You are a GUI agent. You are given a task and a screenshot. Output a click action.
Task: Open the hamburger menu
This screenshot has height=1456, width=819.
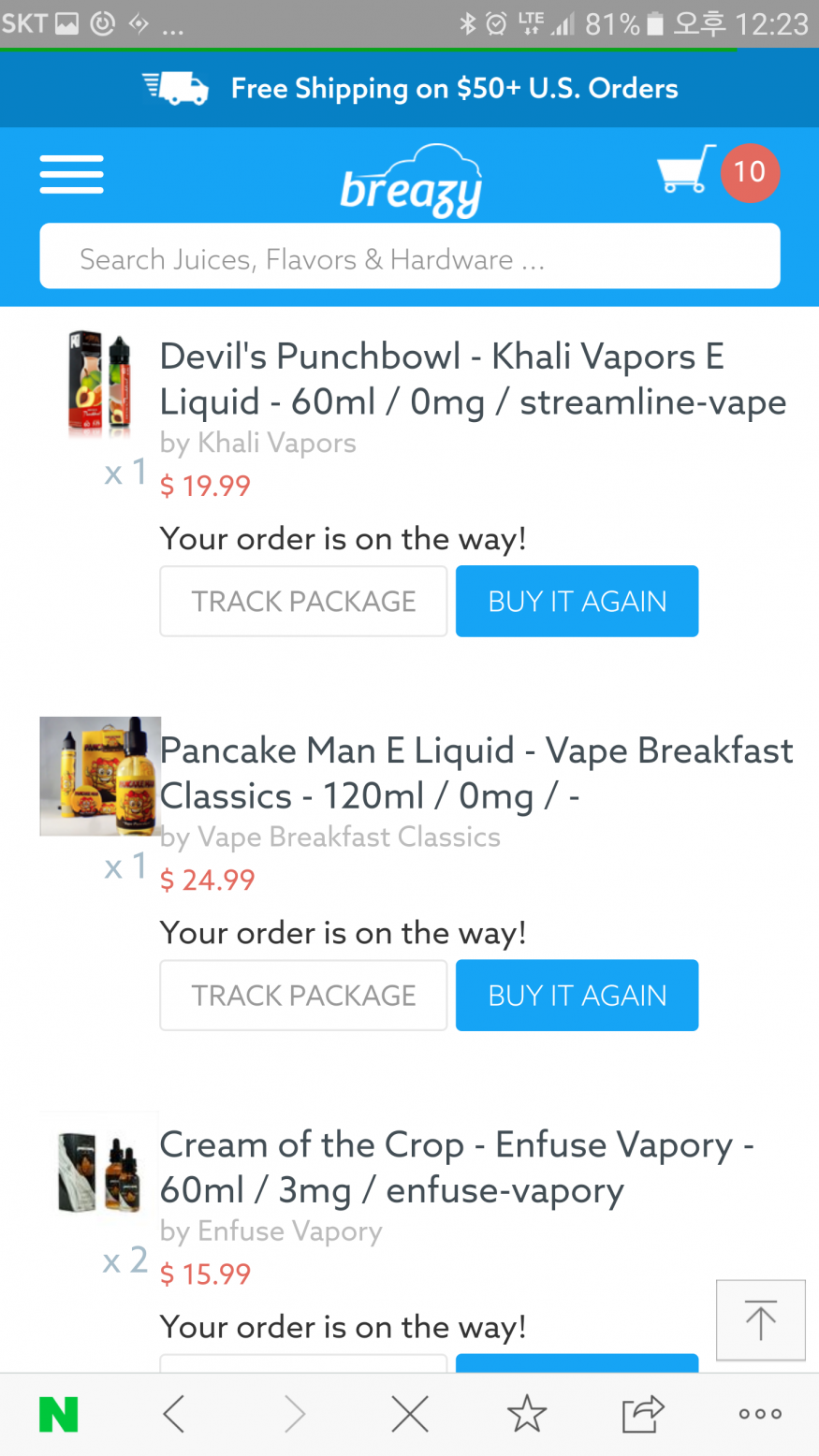click(71, 175)
